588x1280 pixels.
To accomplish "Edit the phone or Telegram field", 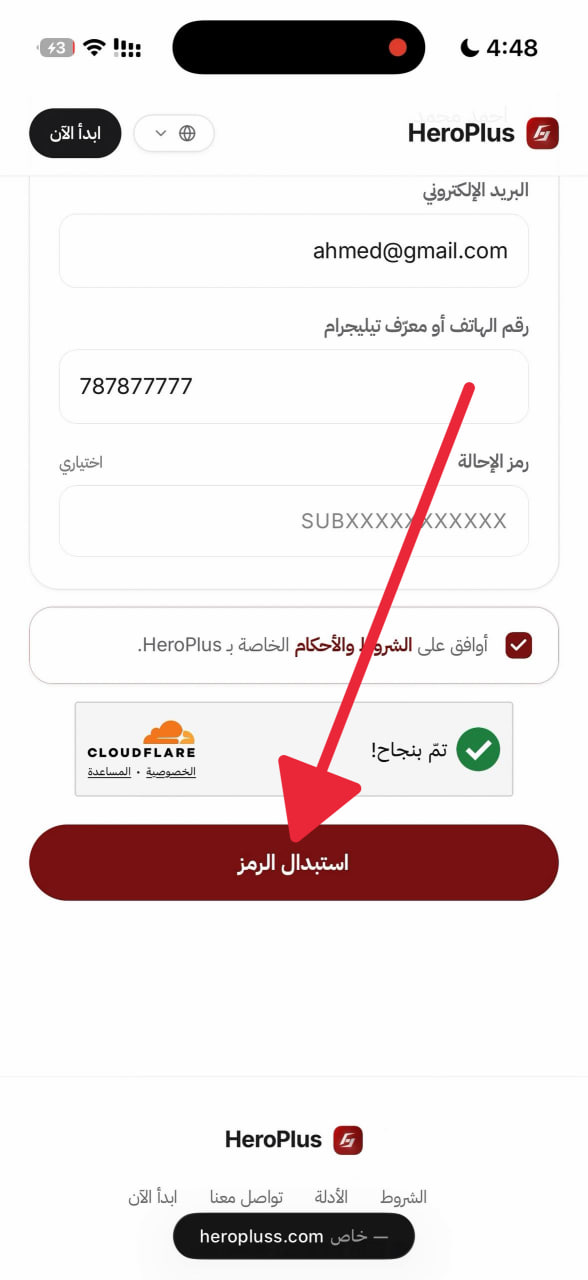I will click(x=294, y=386).
